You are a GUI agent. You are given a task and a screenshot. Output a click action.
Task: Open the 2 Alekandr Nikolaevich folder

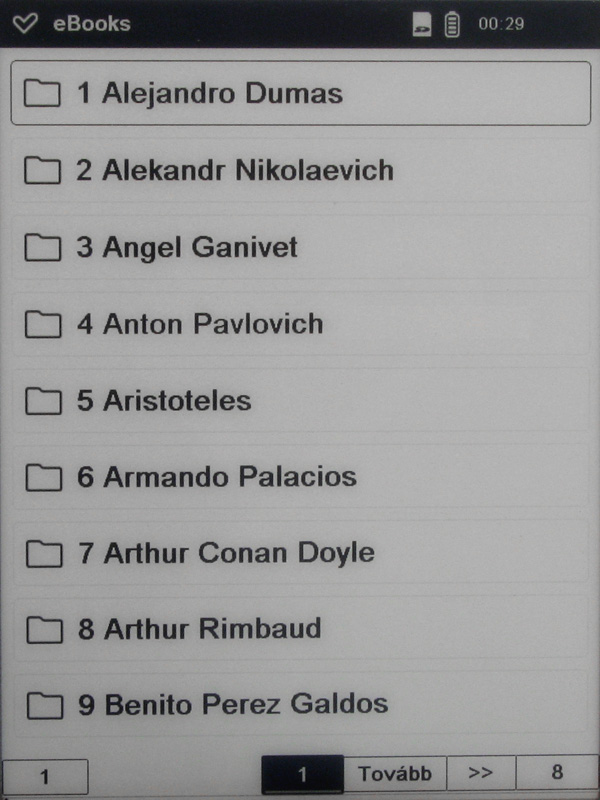(x=300, y=171)
